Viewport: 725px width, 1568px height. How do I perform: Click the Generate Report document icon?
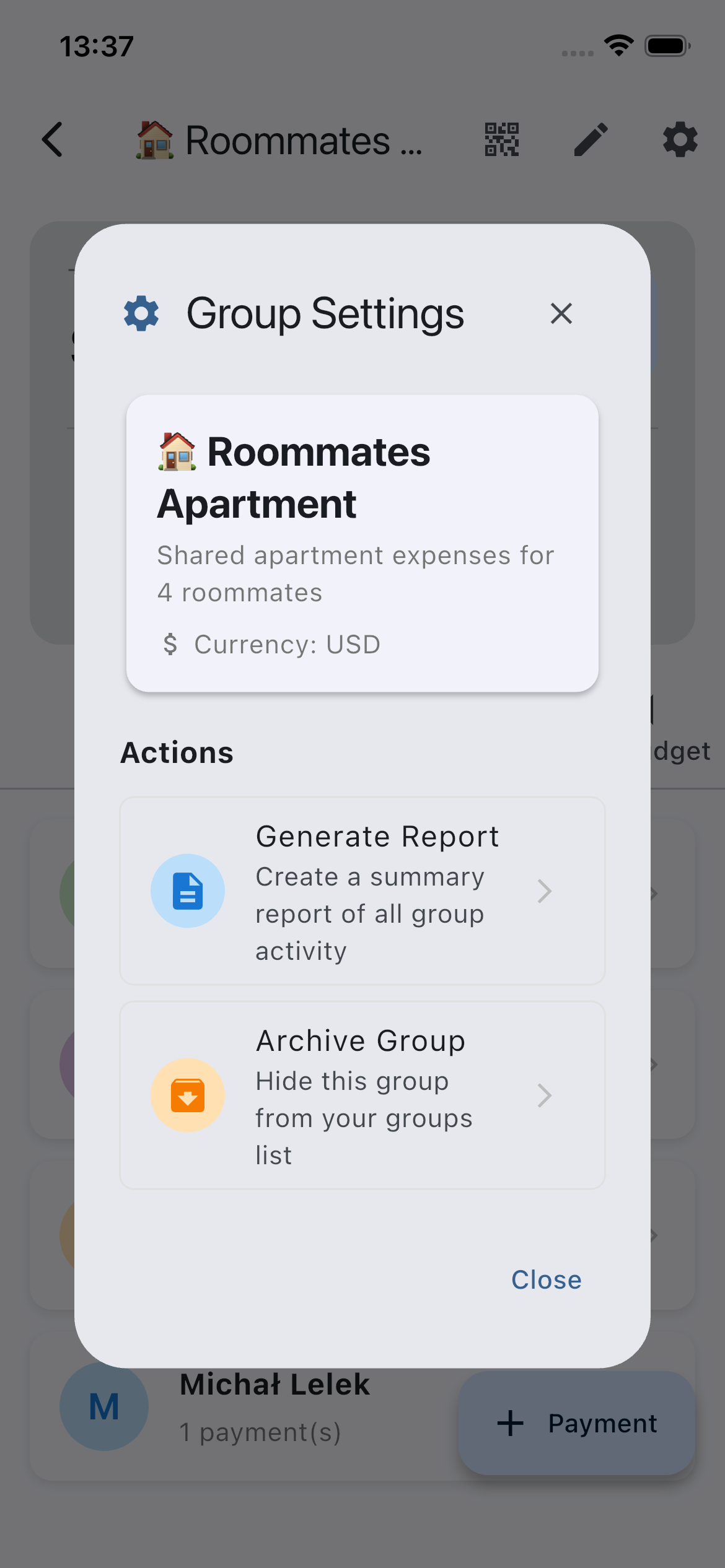[x=188, y=890]
